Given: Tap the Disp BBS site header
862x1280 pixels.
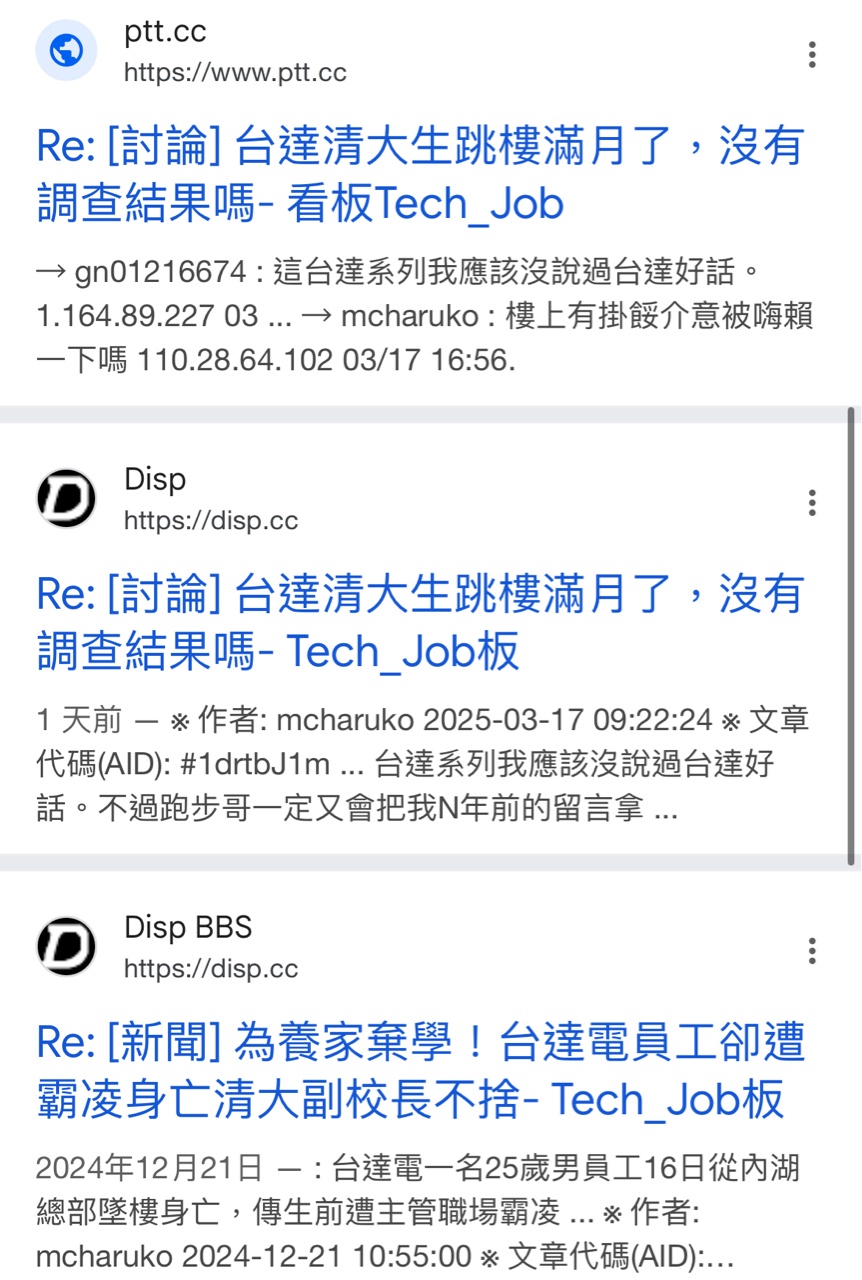Looking at the screenshot, I should click(210, 947).
